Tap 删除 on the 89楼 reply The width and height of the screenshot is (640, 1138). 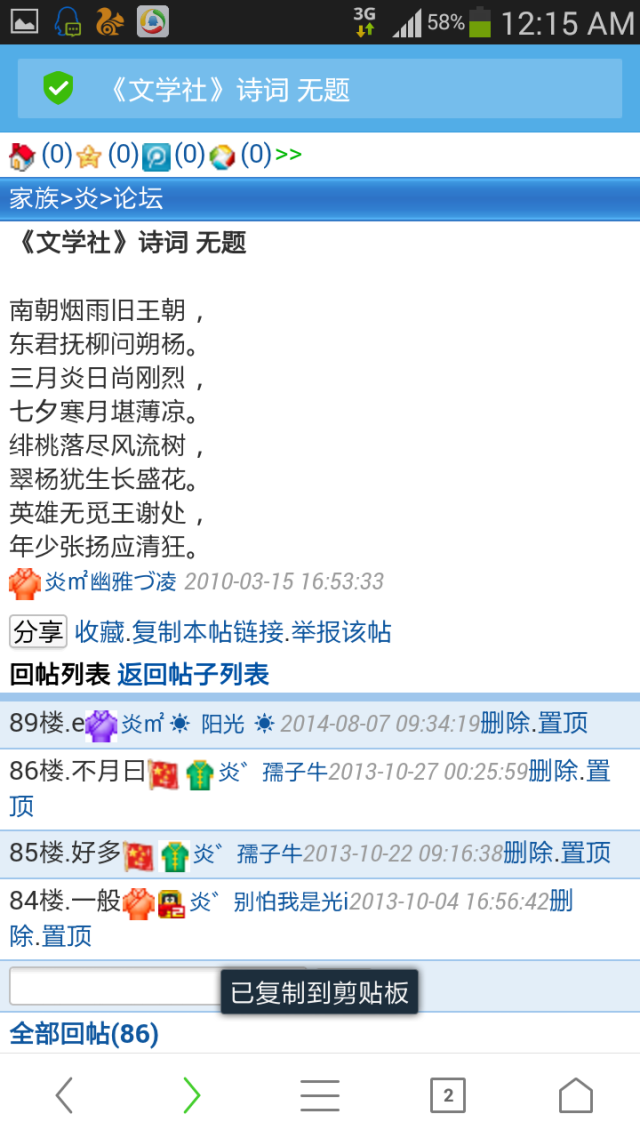pos(505,723)
